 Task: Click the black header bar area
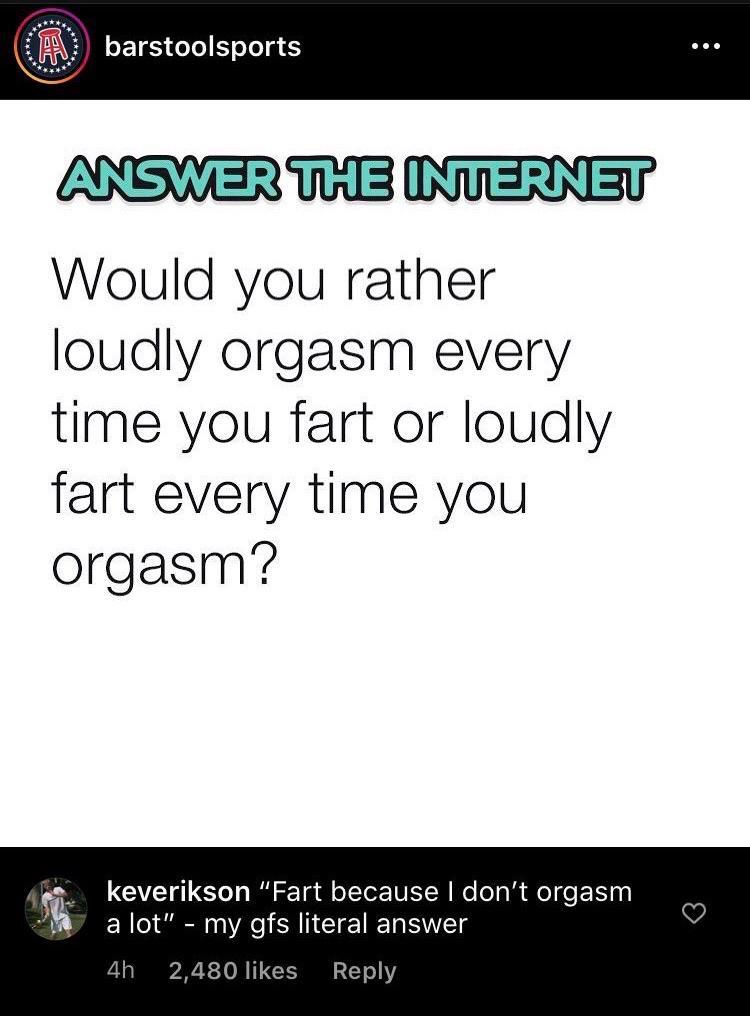[x=400, y=48]
